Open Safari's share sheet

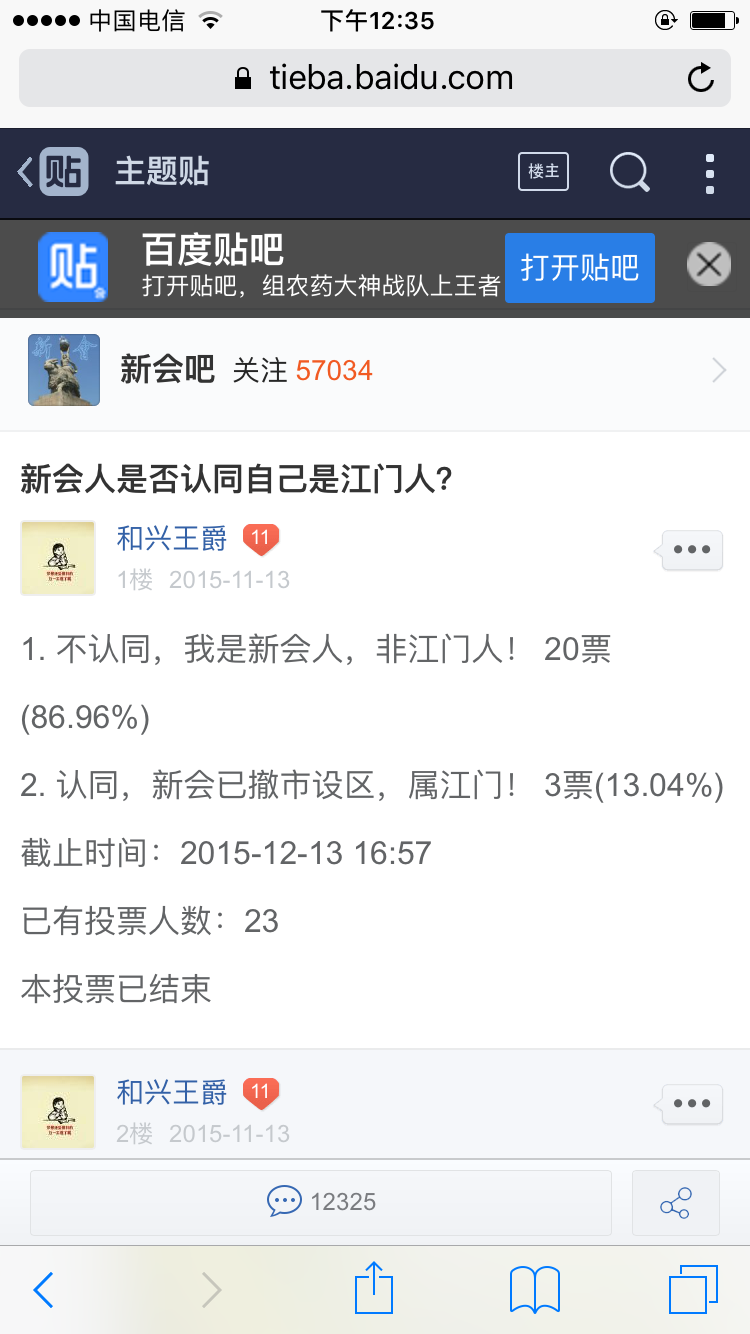(375, 1288)
